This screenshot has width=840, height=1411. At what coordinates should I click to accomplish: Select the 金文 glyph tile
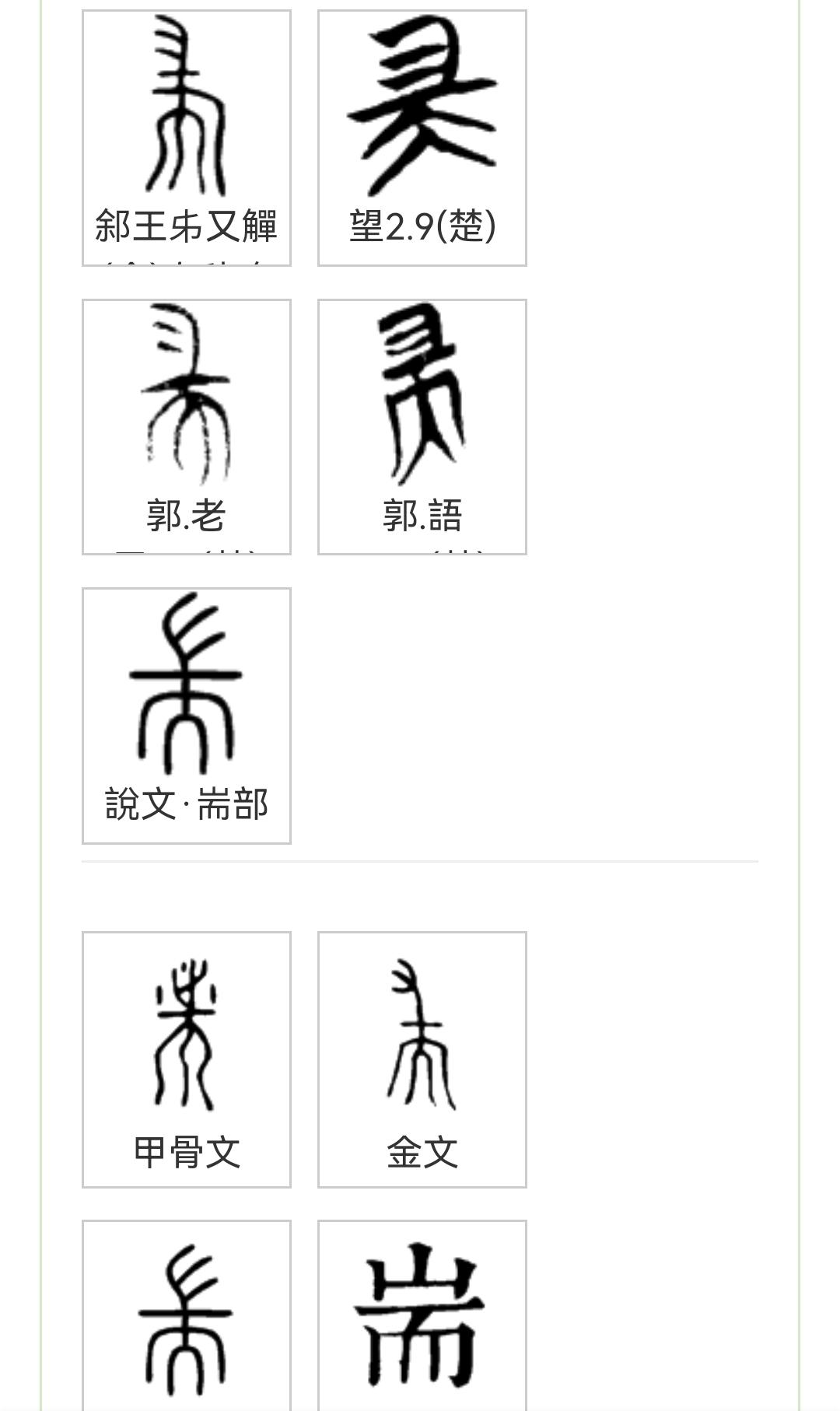422,1059
